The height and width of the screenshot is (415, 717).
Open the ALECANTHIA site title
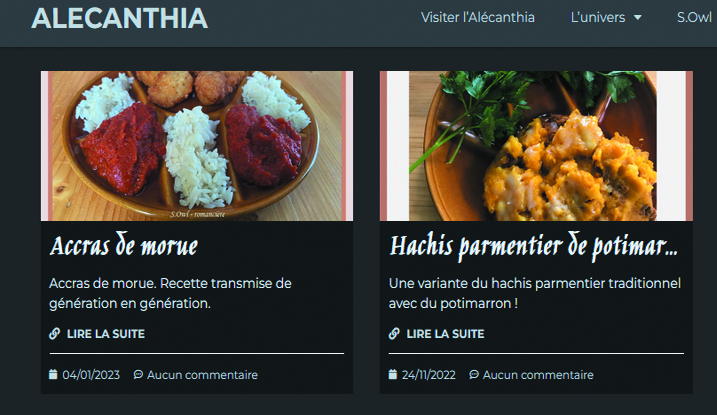(x=119, y=18)
